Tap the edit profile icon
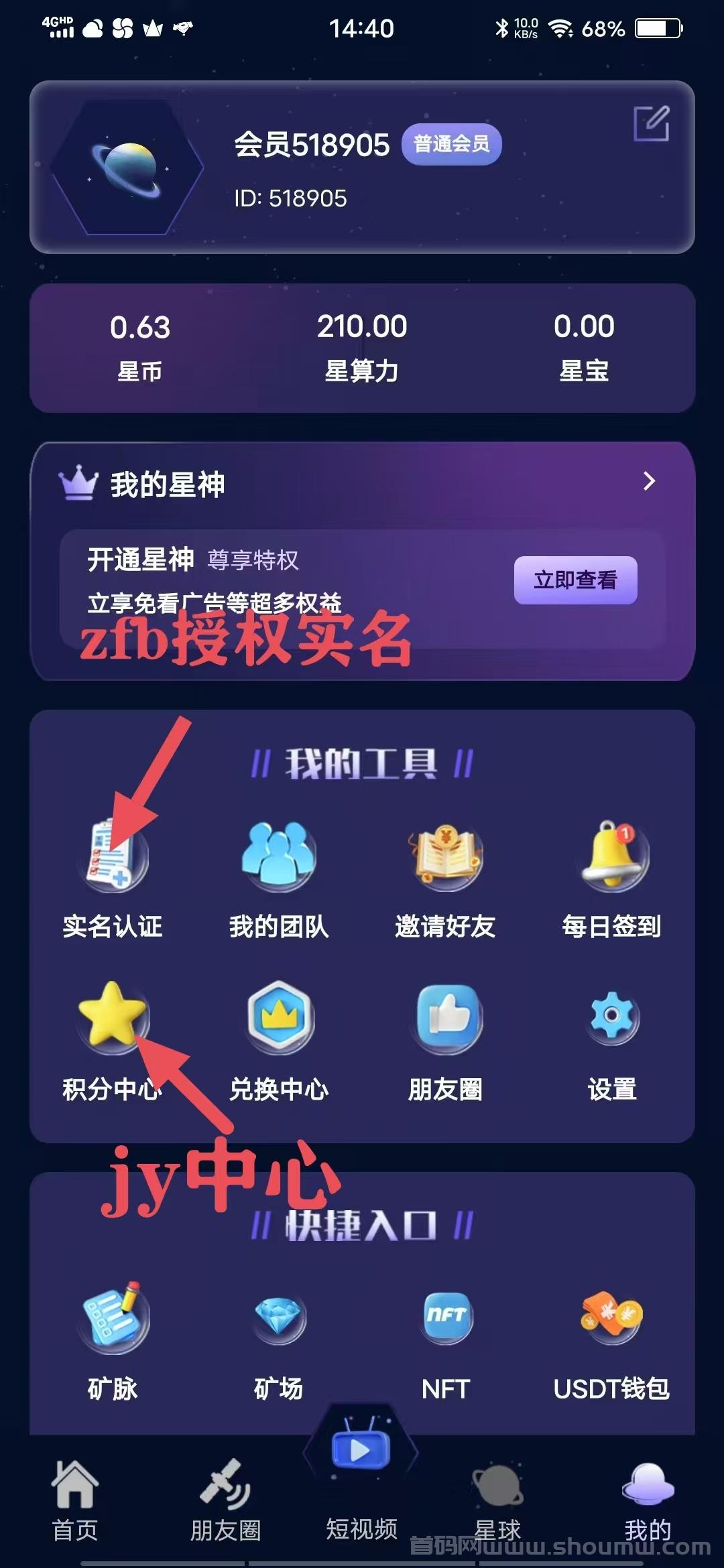 point(652,123)
